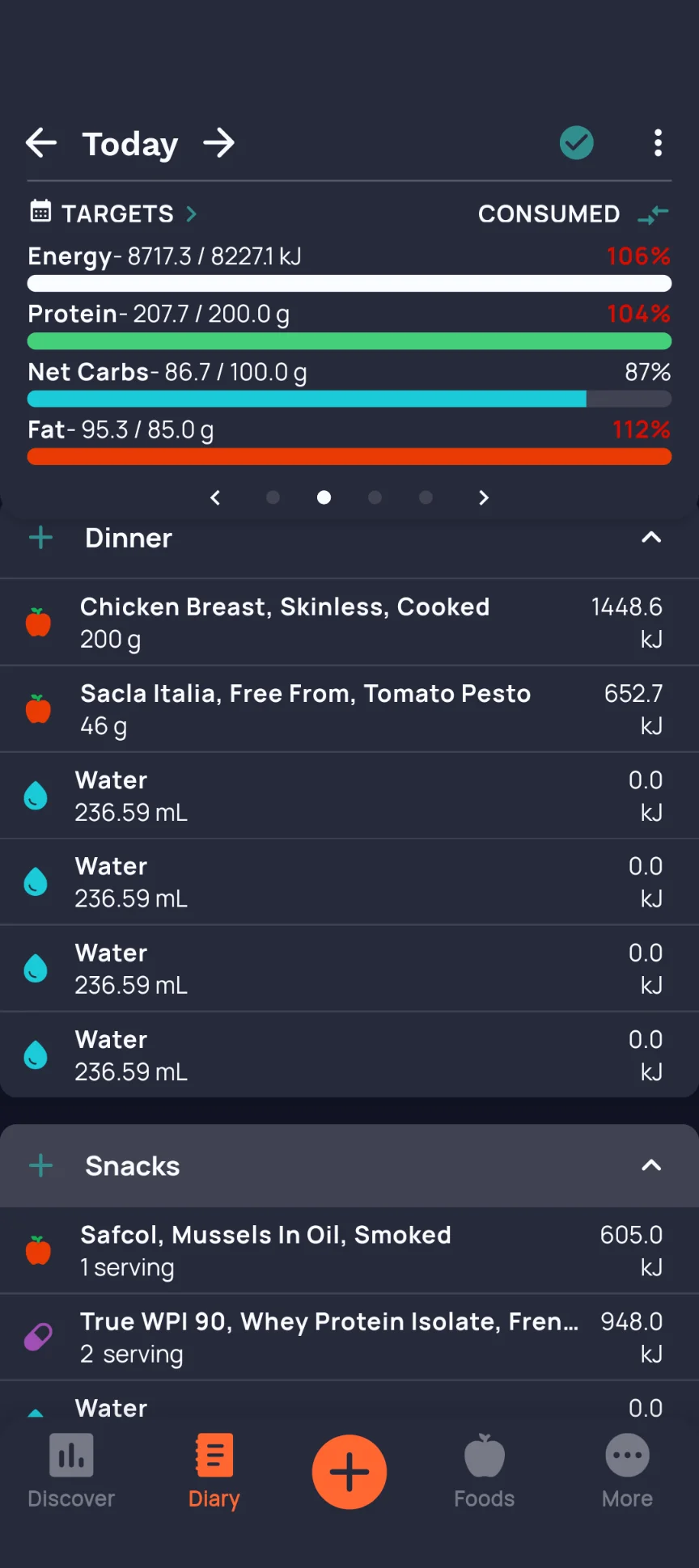Viewport: 699px width, 1568px height.
Task: Open Chicken Breast, Skinless, Cooked entry
Action: 349,623
